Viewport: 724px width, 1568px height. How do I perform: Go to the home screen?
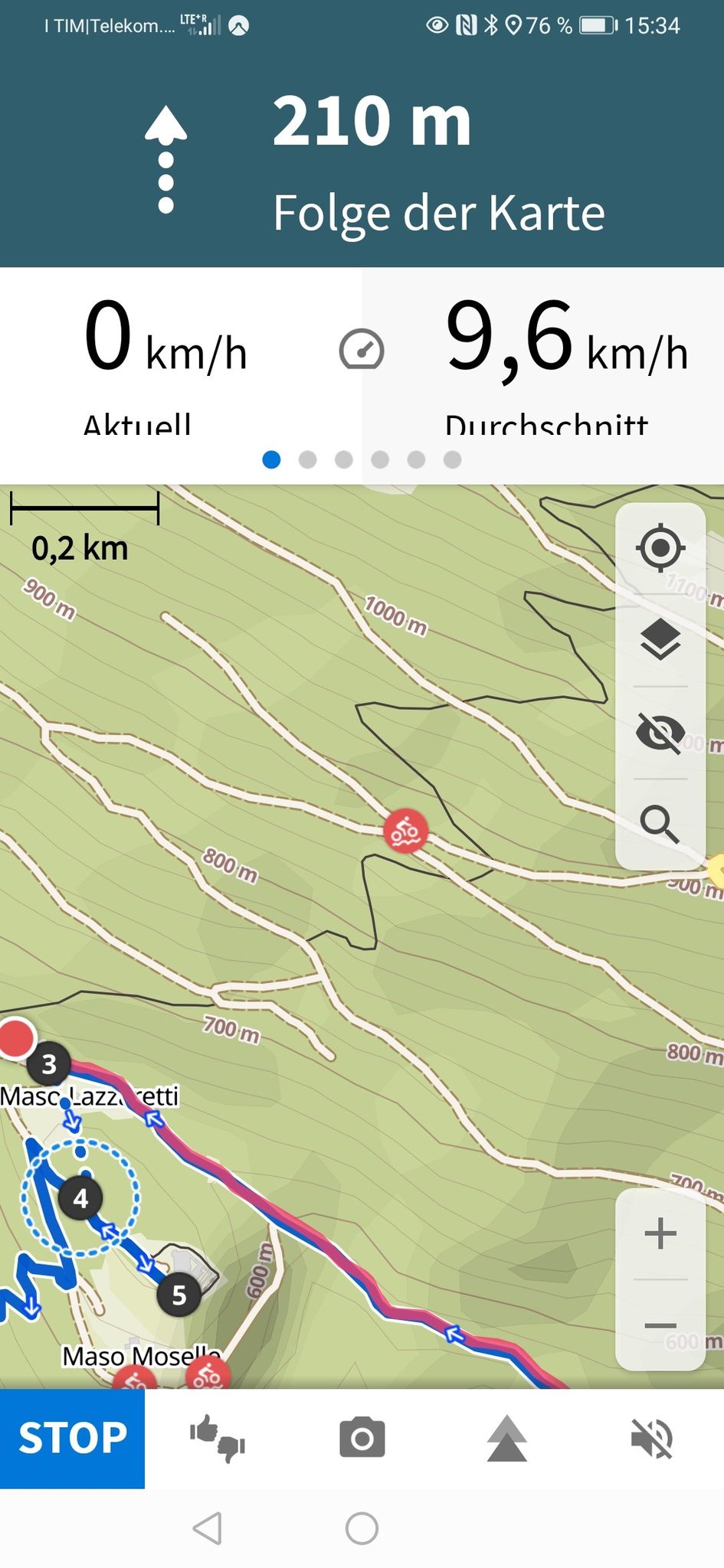pyautogui.click(x=362, y=1528)
